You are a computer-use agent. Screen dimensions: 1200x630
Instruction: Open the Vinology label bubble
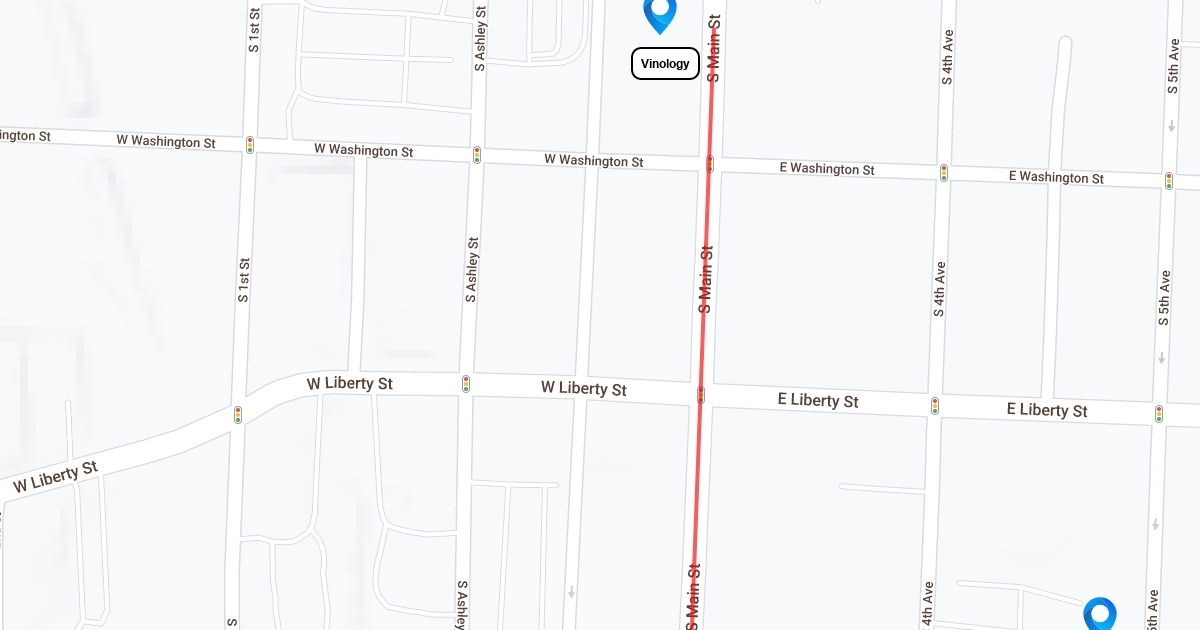click(665, 64)
